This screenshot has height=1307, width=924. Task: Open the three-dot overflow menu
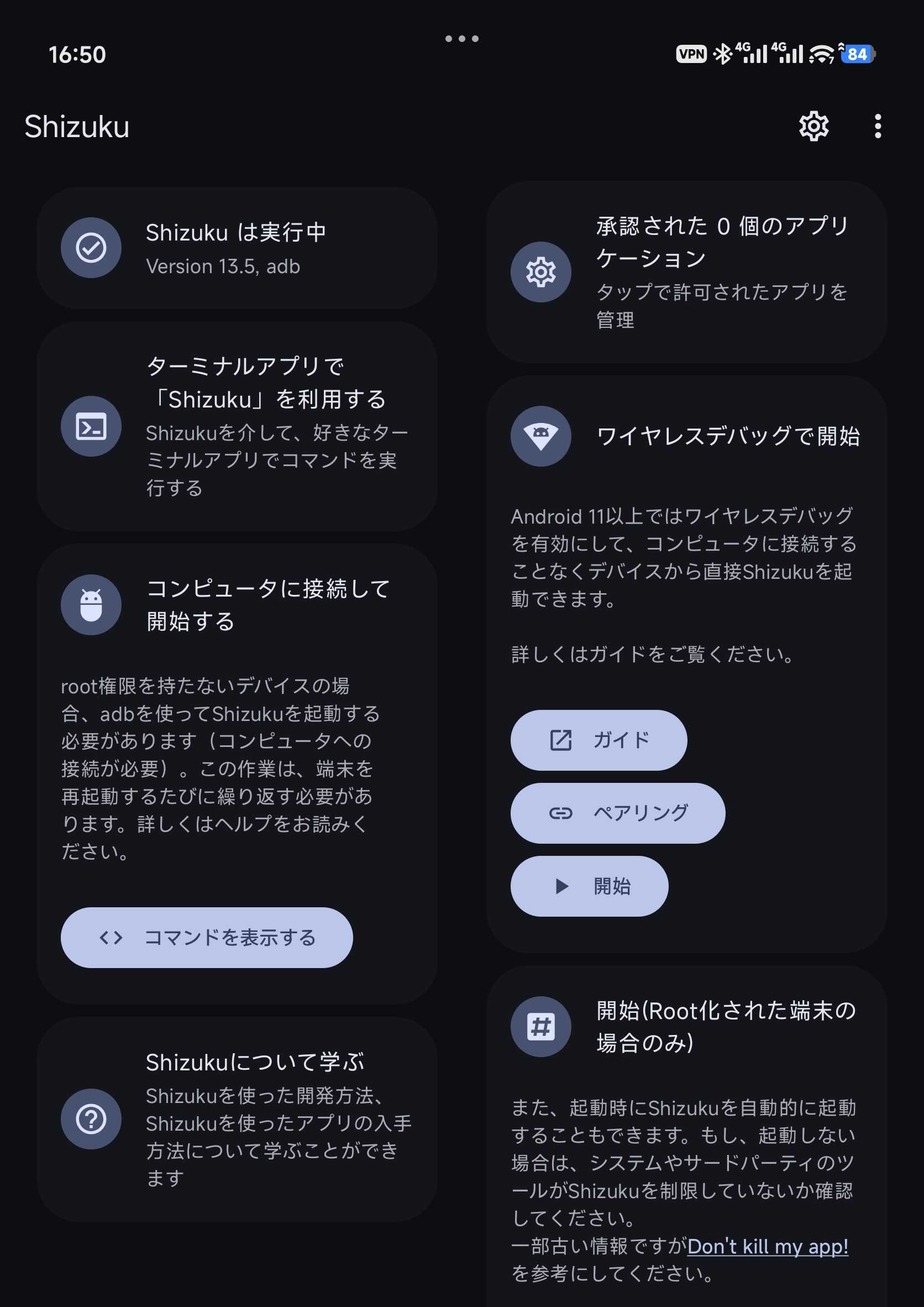coord(878,127)
